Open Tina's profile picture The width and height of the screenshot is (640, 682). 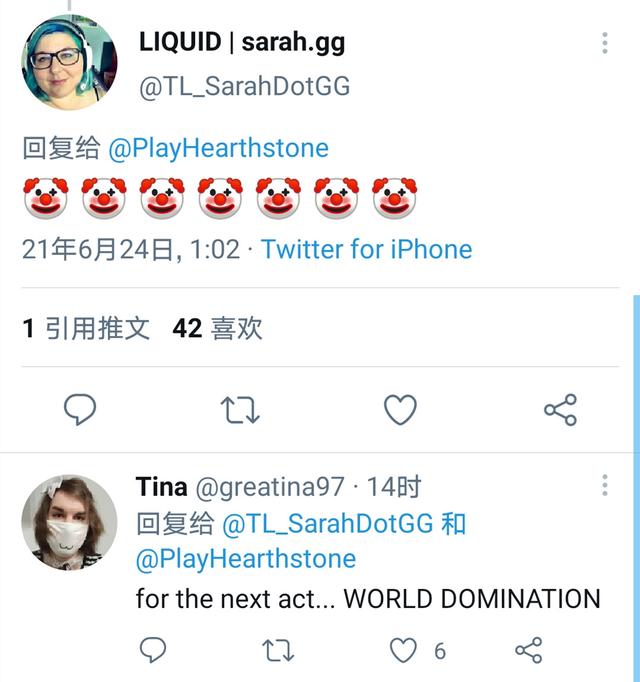point(69,522)
